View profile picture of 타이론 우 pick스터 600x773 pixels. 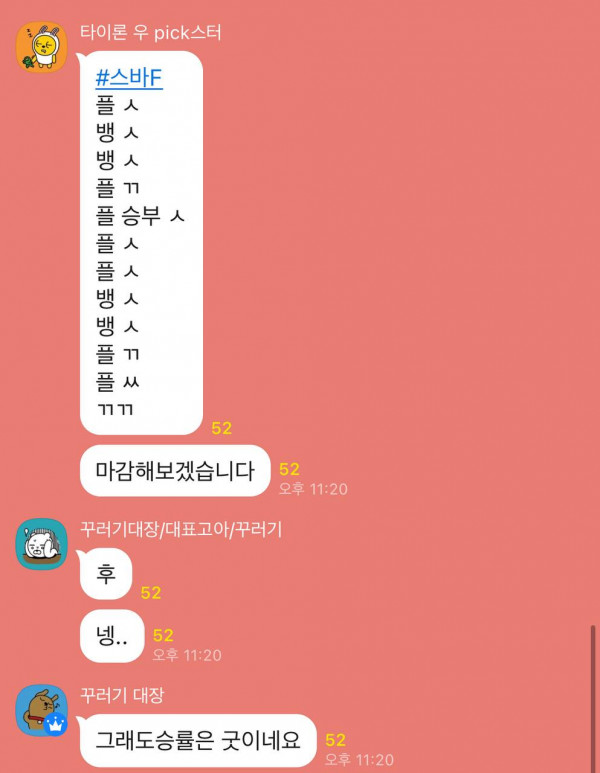(x=41, y=46)
